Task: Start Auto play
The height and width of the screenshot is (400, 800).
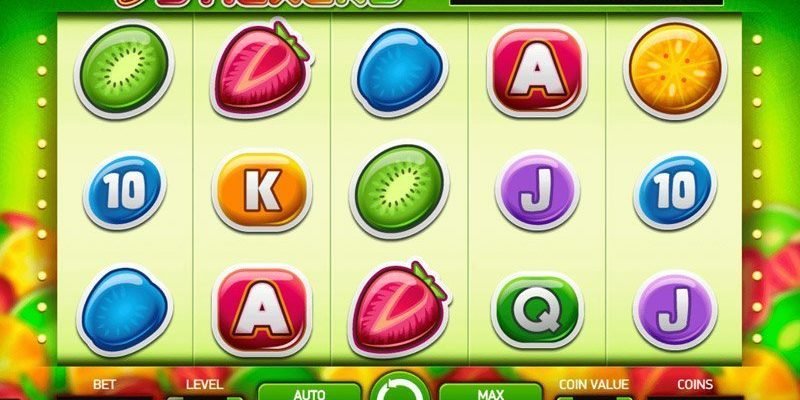Action: [309, 391]
